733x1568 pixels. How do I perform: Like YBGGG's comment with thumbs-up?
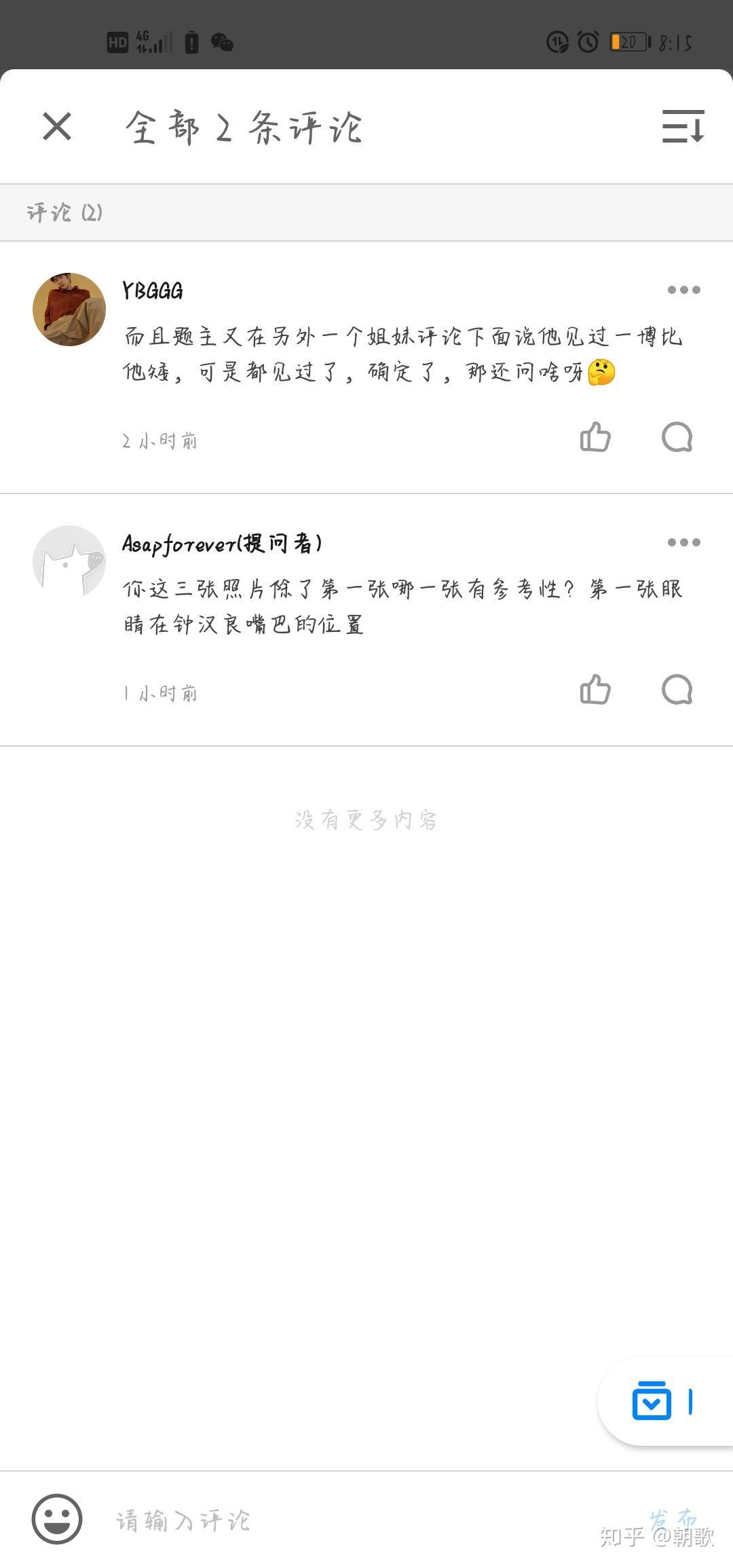[594, 438]
